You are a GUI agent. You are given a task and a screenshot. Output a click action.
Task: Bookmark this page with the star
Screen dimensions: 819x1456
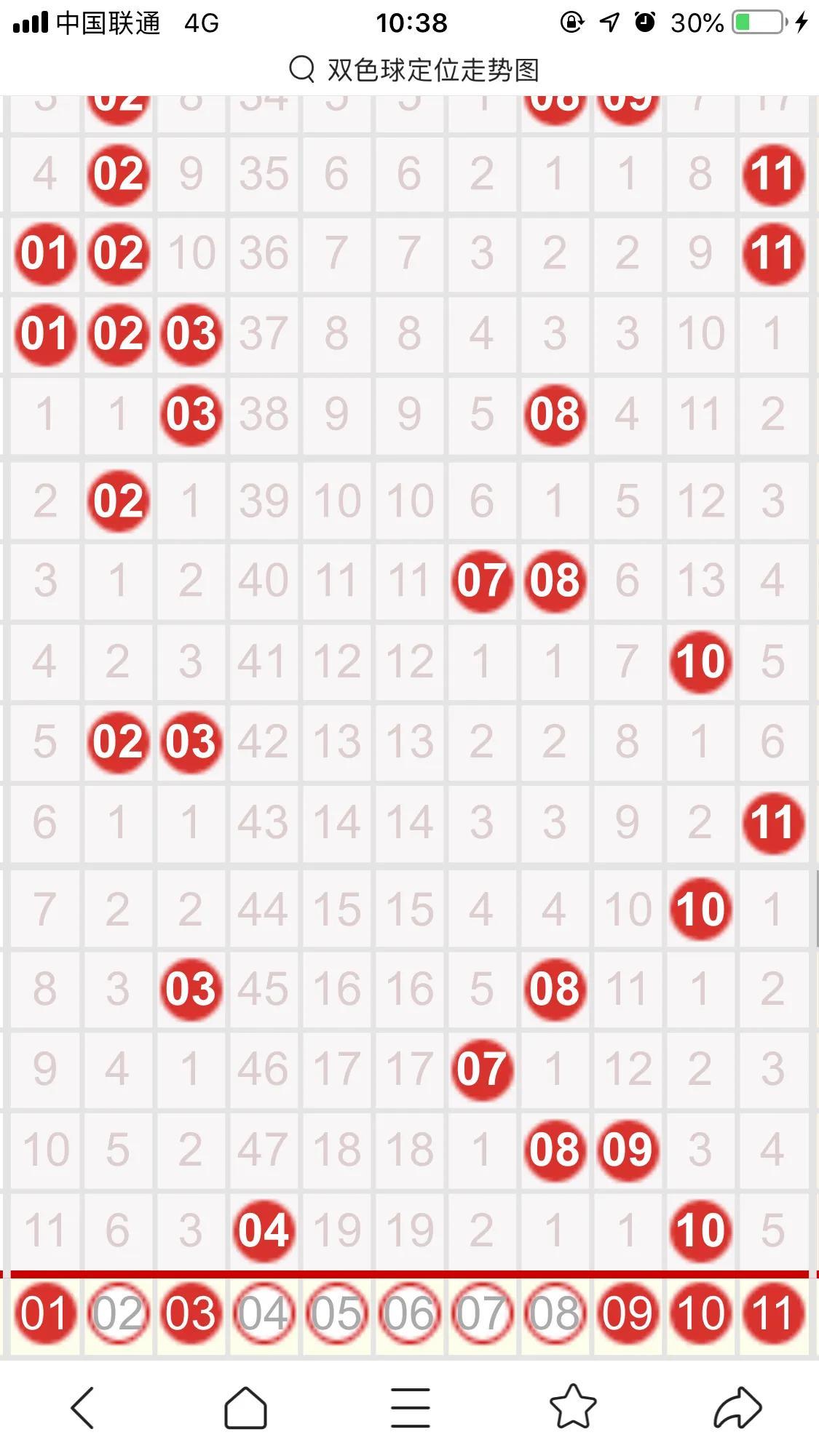(x=573, y=1406)
